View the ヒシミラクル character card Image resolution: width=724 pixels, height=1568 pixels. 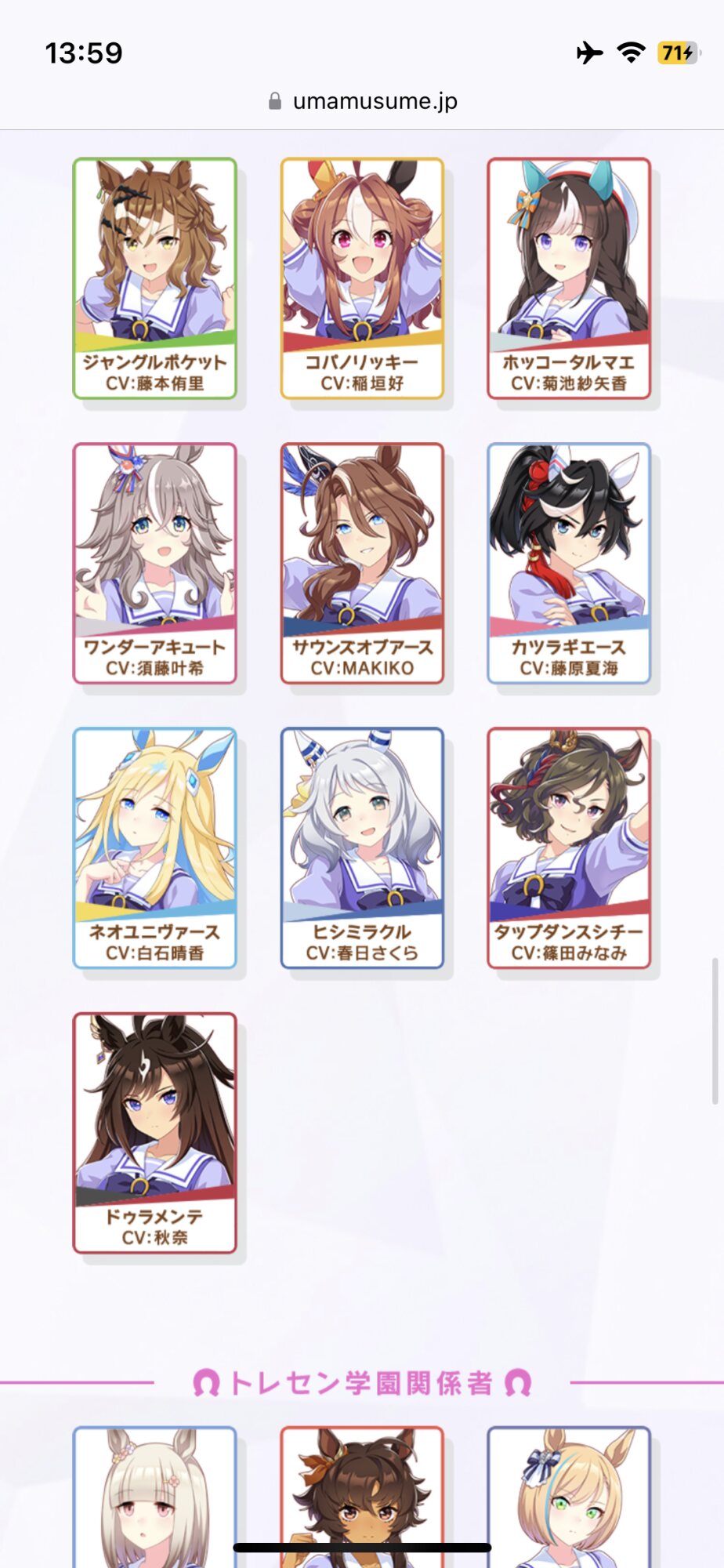[362, 848]
